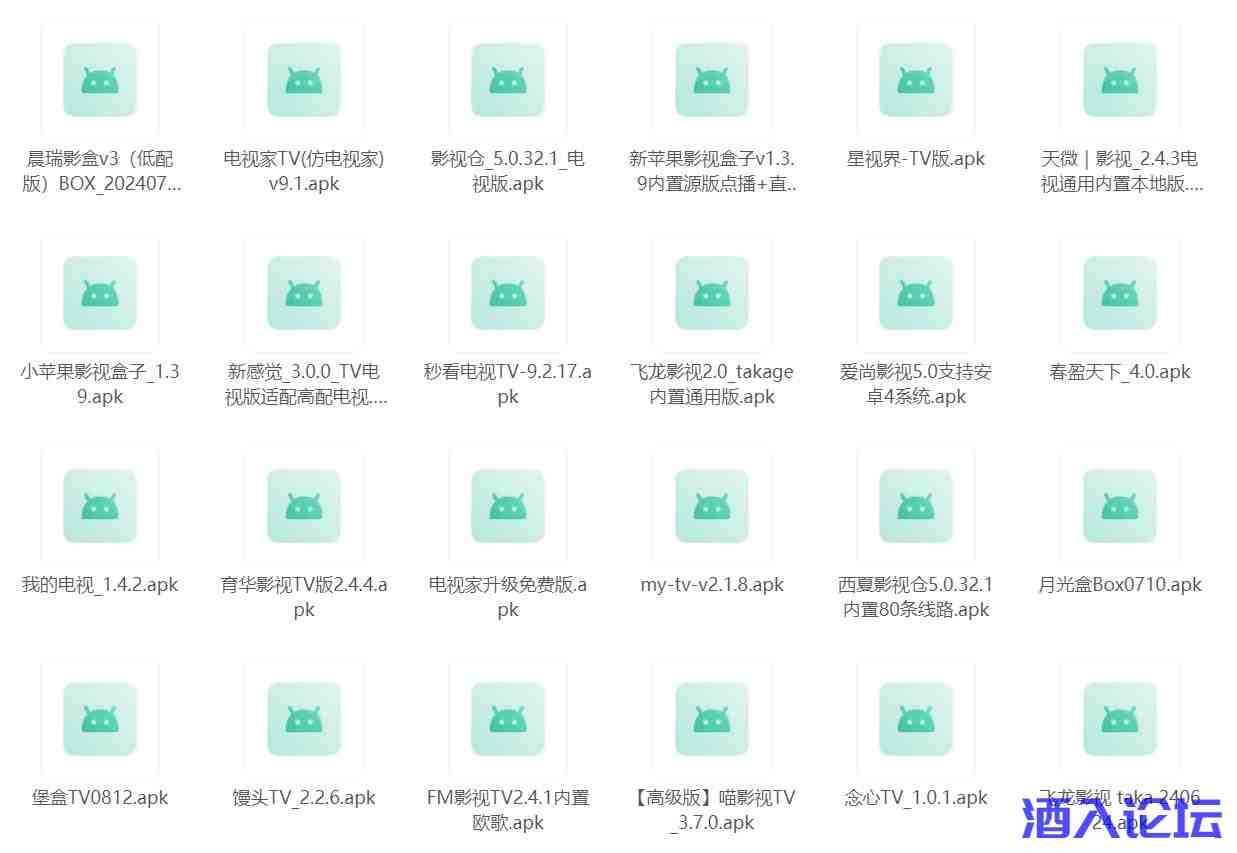Image resolution: width=1237 pixels, height=853 pixels.
Task: Open 影视仓_5.0.32.1_电视版.apk
Action: [508, 80]
